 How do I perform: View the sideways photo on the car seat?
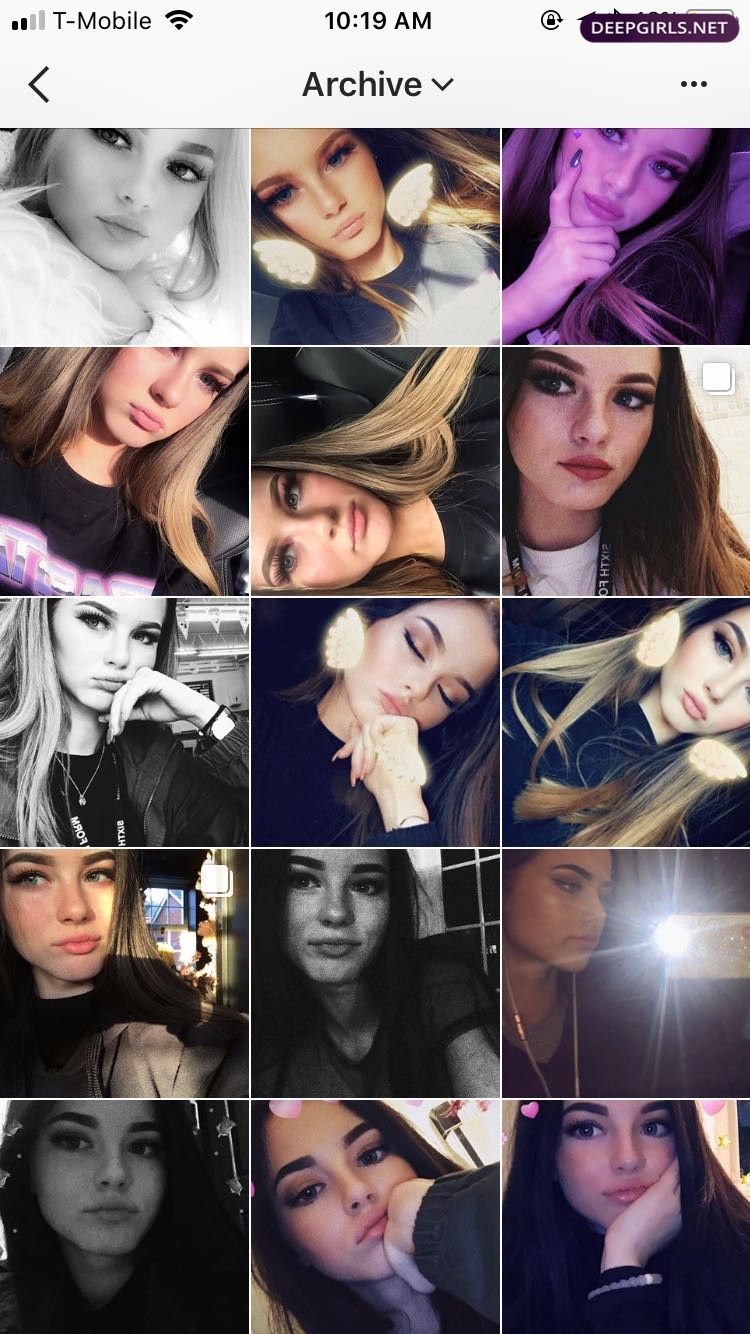[x=375, y=471]
